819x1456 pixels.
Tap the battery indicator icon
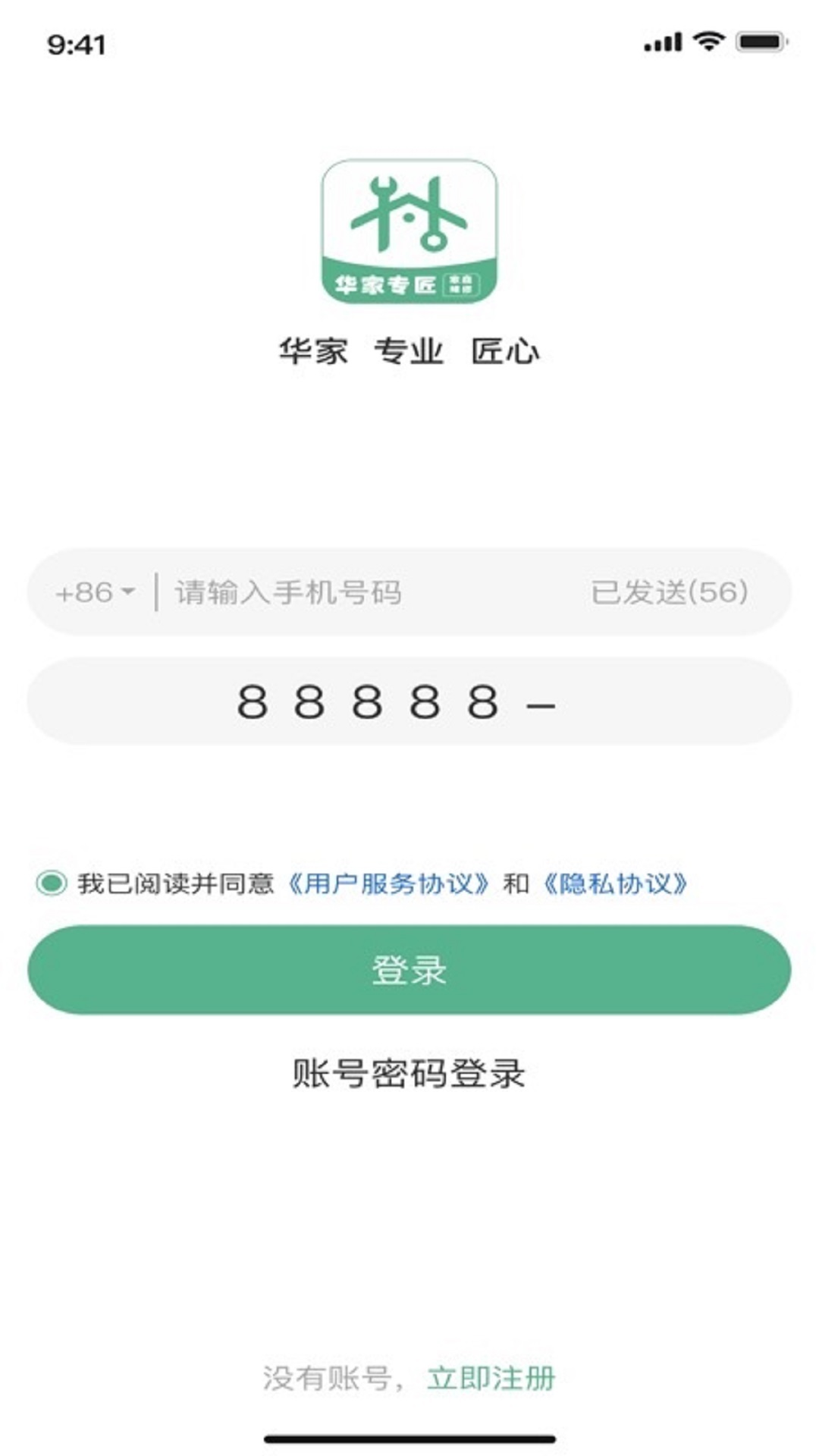point(758,42)
